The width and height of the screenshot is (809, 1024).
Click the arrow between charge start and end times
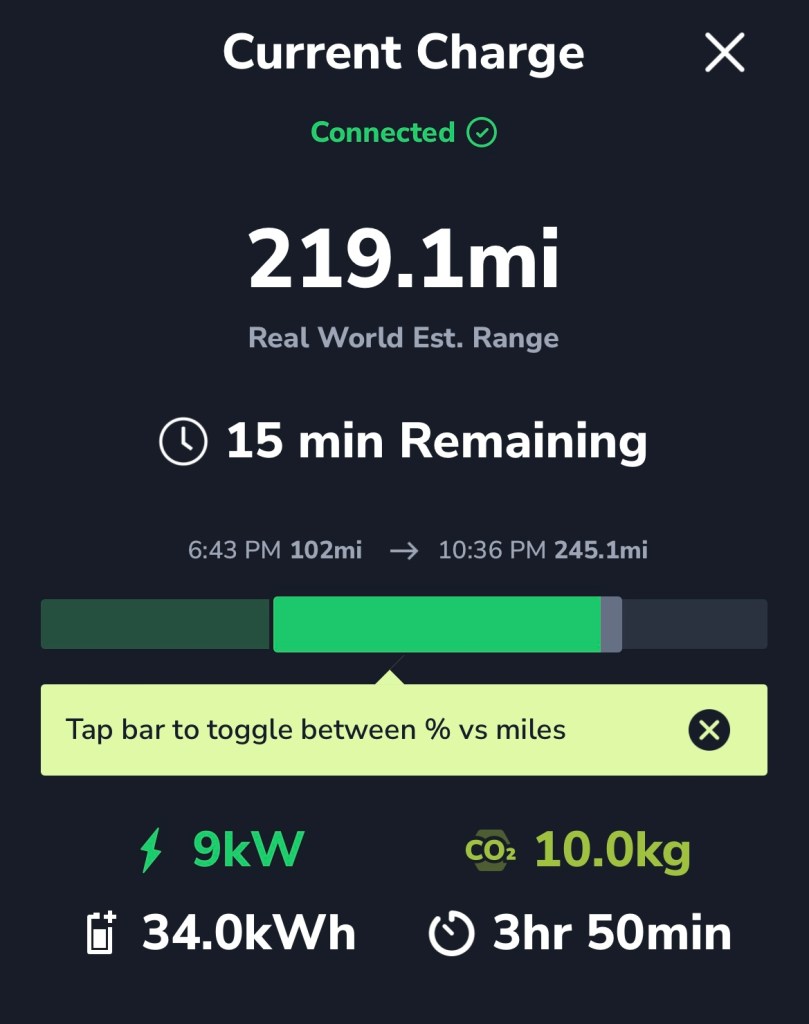pyautogui.click(x=404, y=548)
